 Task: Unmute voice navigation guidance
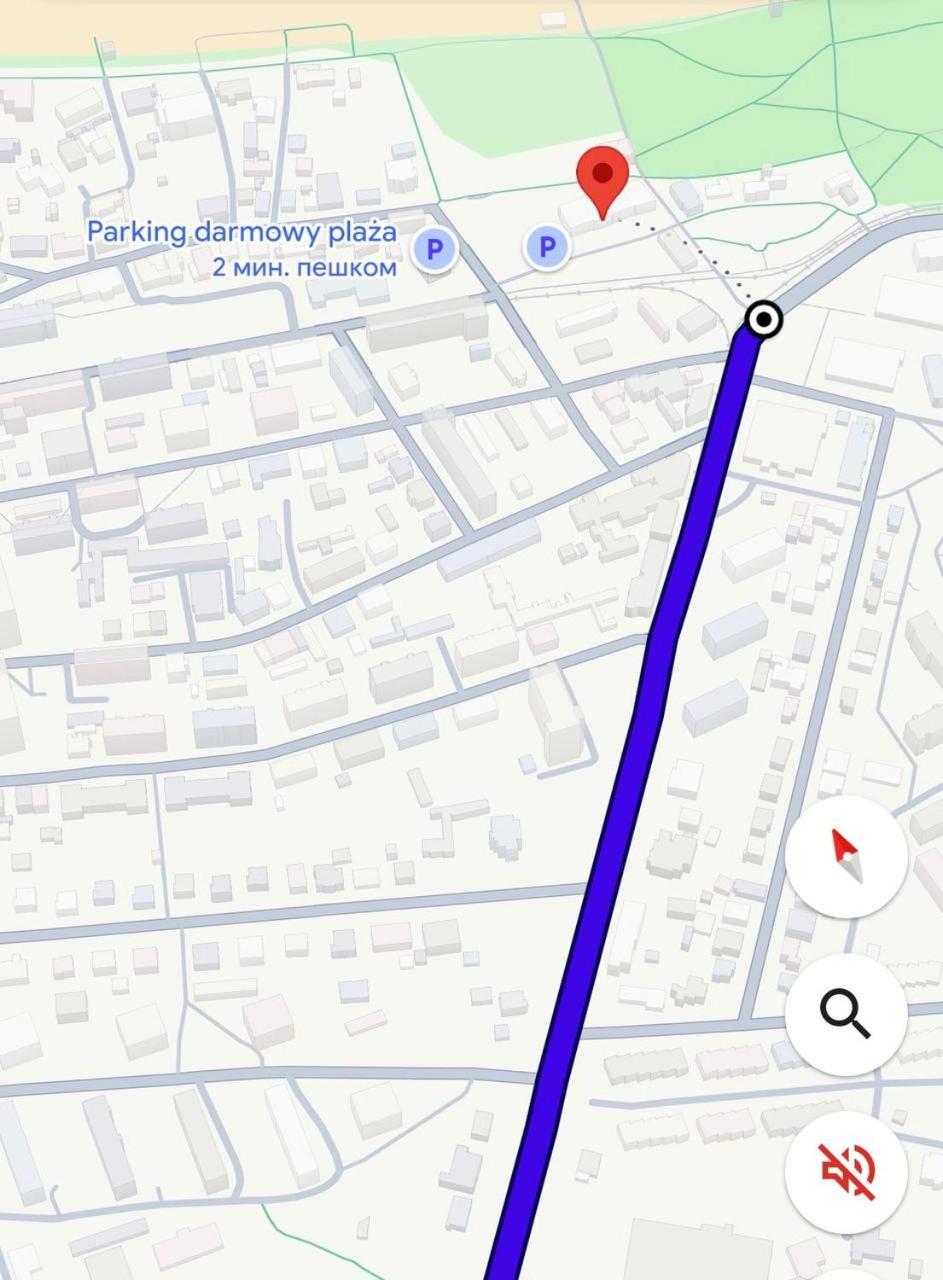pos(846,1171)
